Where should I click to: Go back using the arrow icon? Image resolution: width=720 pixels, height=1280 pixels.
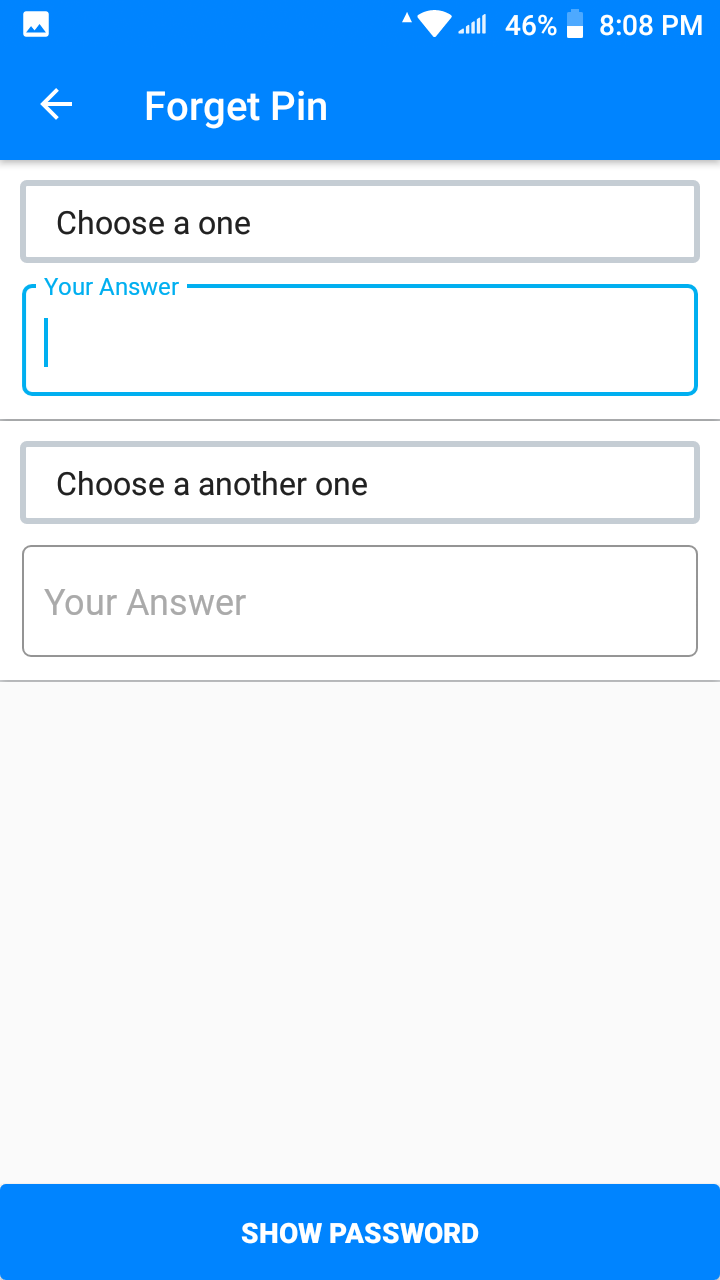[x=56, y=105]
